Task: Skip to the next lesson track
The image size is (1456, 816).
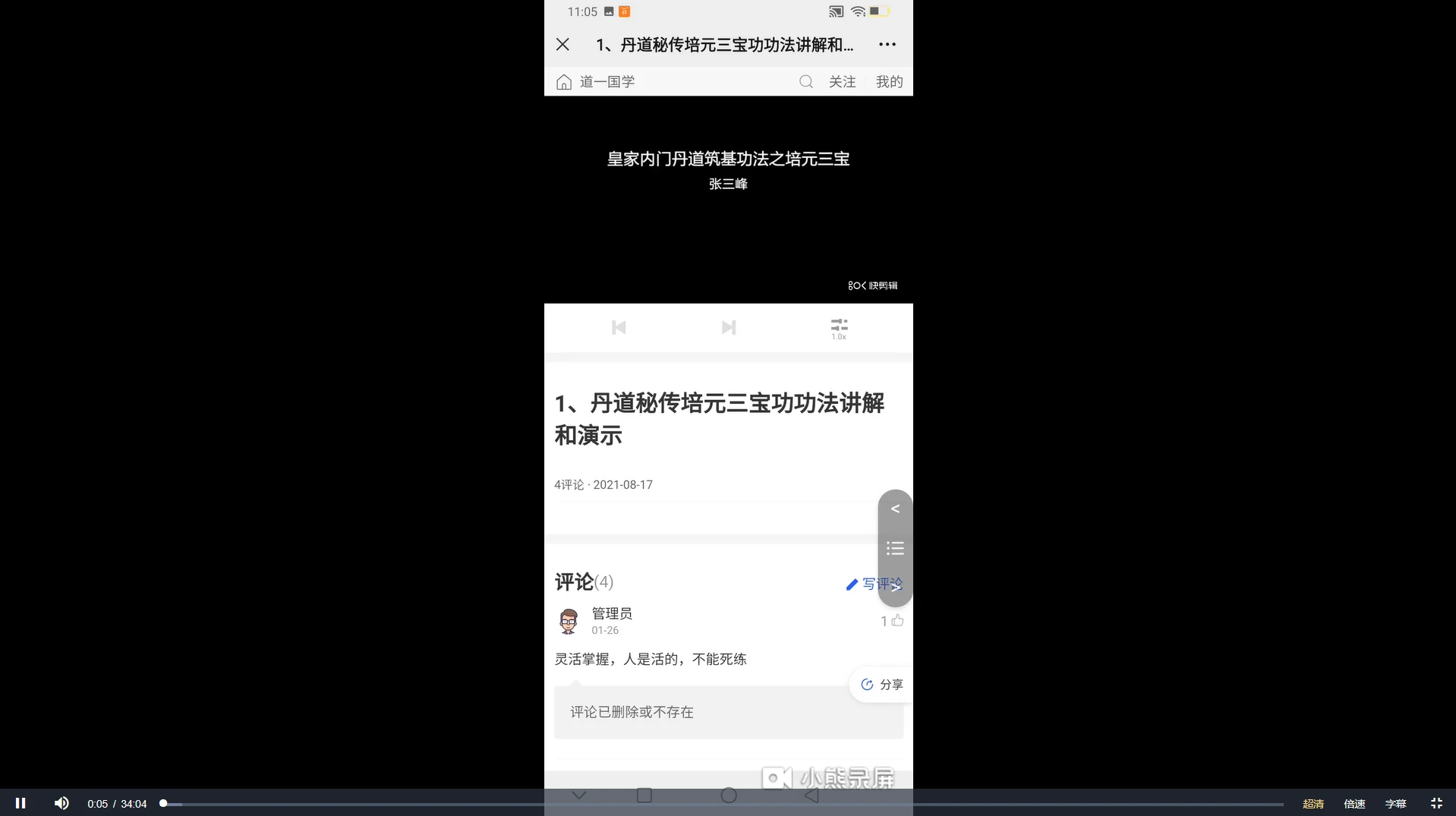Action: (x=729, y=327)
